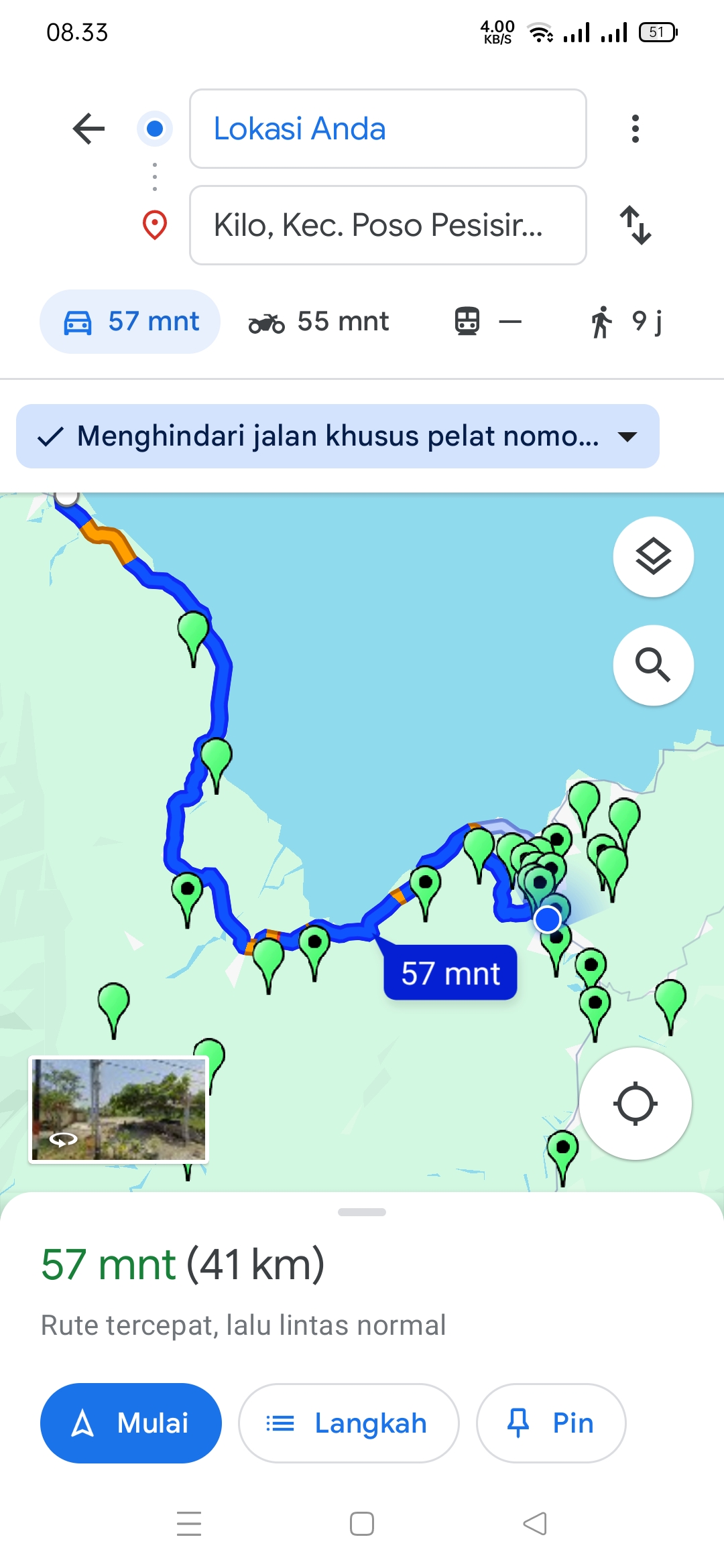Edit the Lokasi Anda starting point field

pos(388,129)
